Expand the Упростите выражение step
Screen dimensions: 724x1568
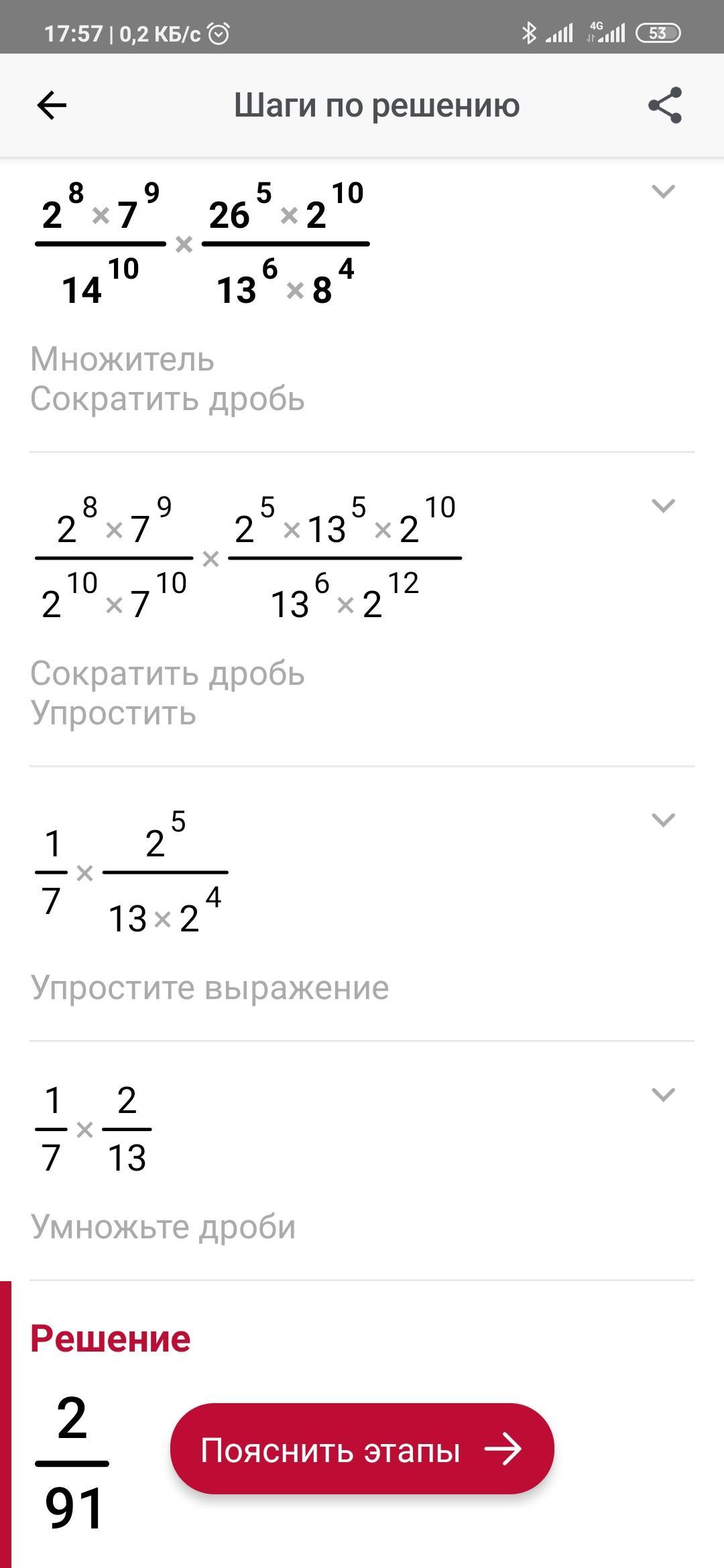tap(663, 820)
